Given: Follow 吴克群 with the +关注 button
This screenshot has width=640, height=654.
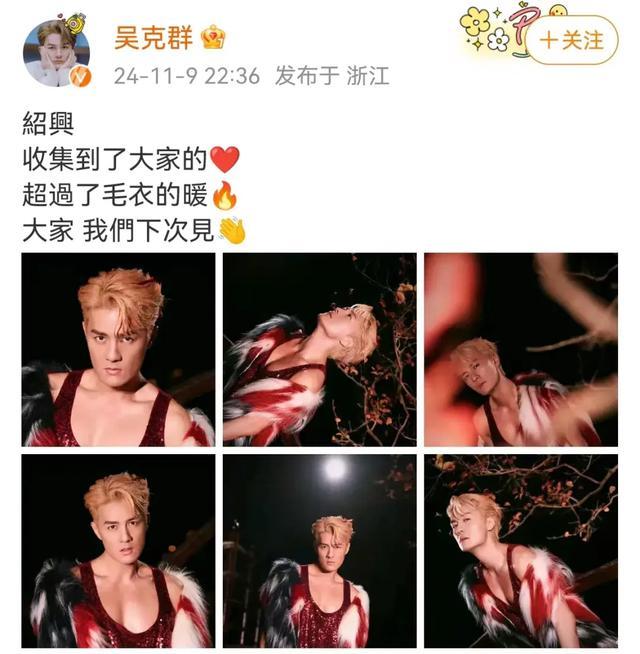Looking at the screenshot, I should (572, 41).
